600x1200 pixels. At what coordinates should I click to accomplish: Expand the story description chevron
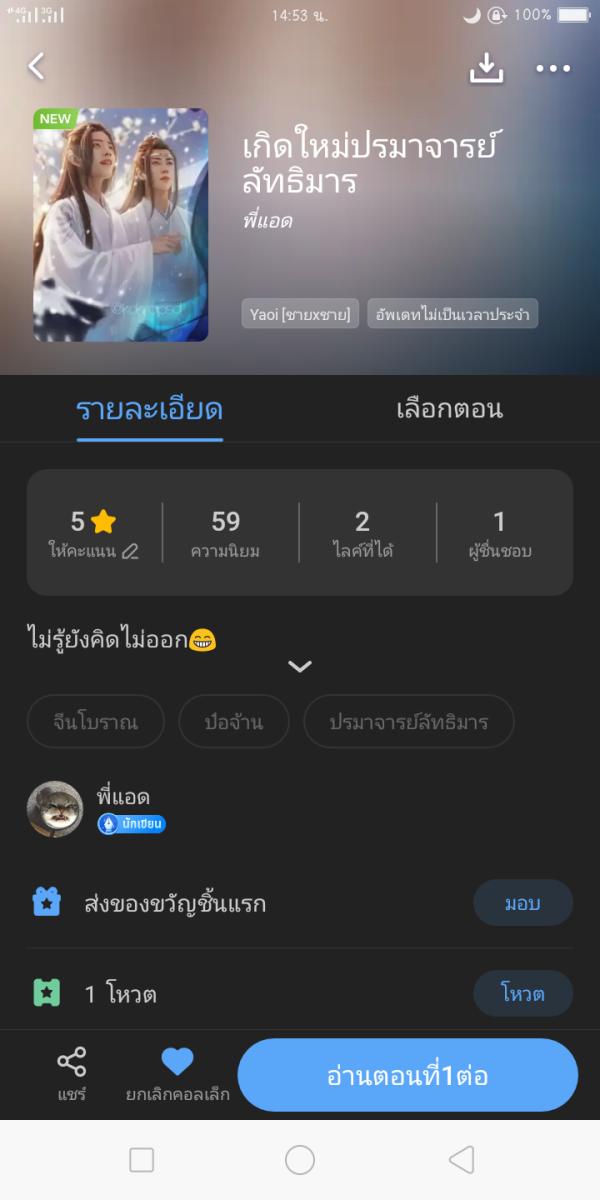[x=300, y=666]
